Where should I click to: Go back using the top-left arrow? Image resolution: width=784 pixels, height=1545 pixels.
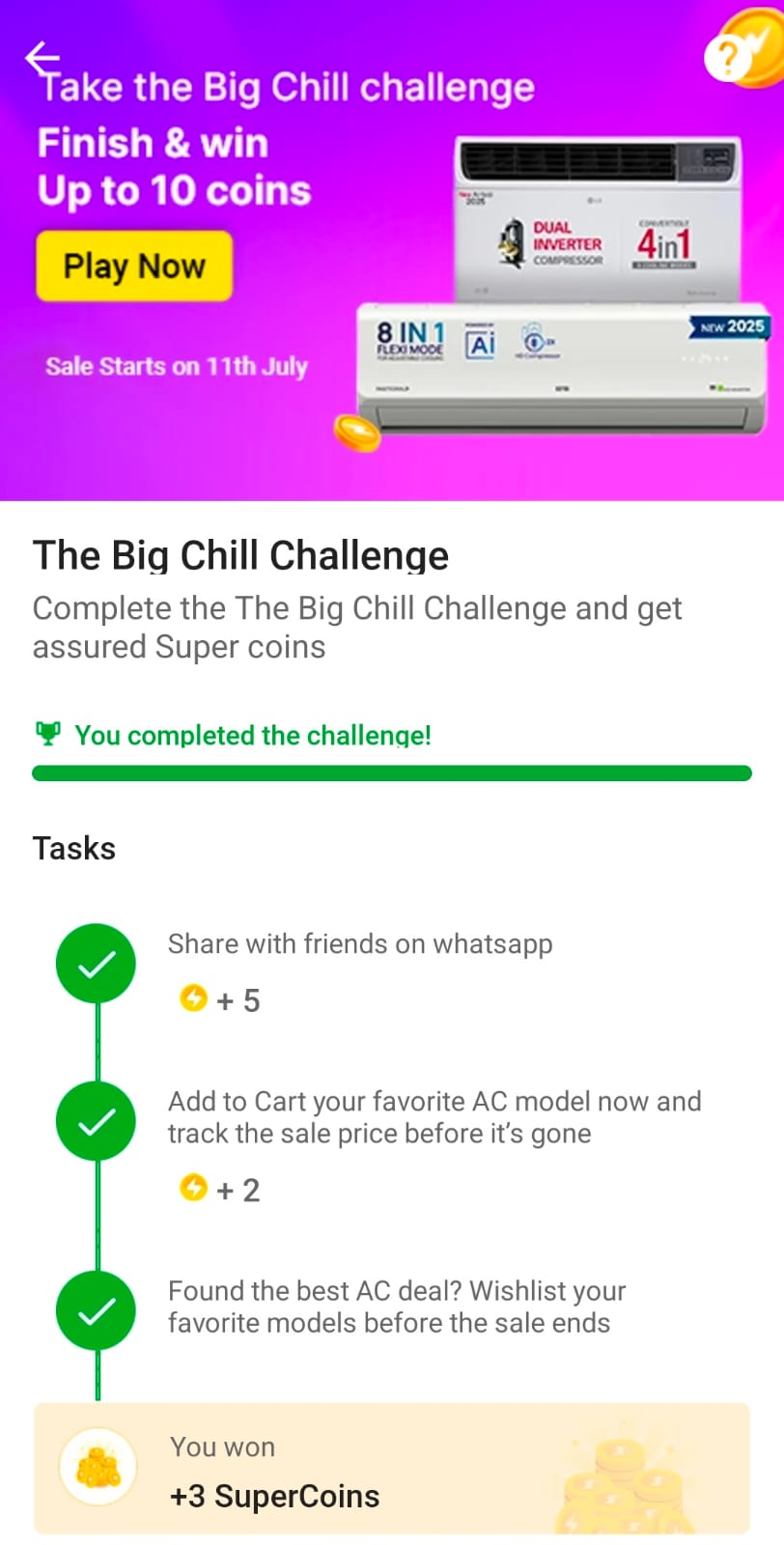(42, 58)
